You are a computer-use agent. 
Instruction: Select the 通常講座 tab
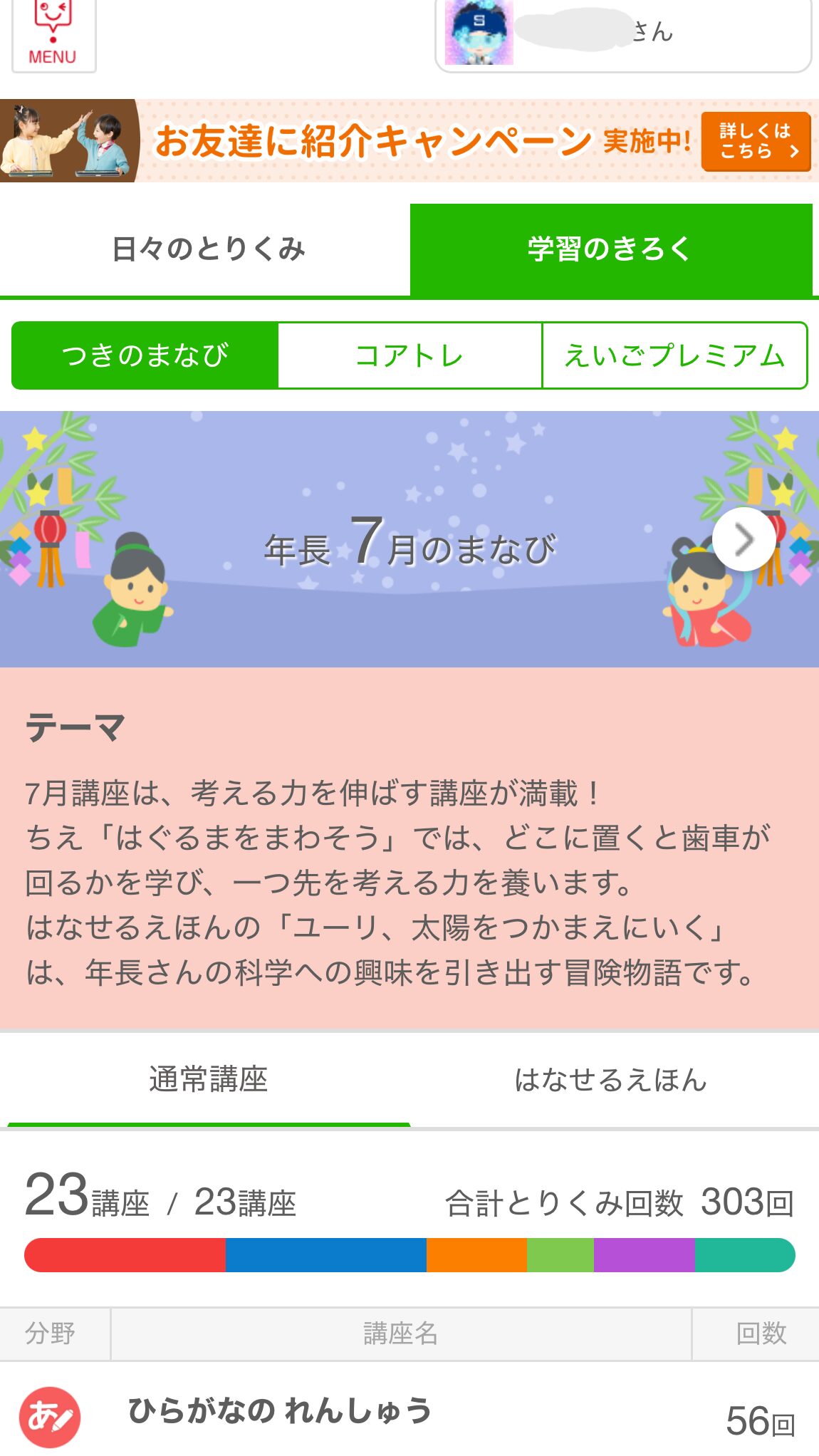click(207, 1079)
